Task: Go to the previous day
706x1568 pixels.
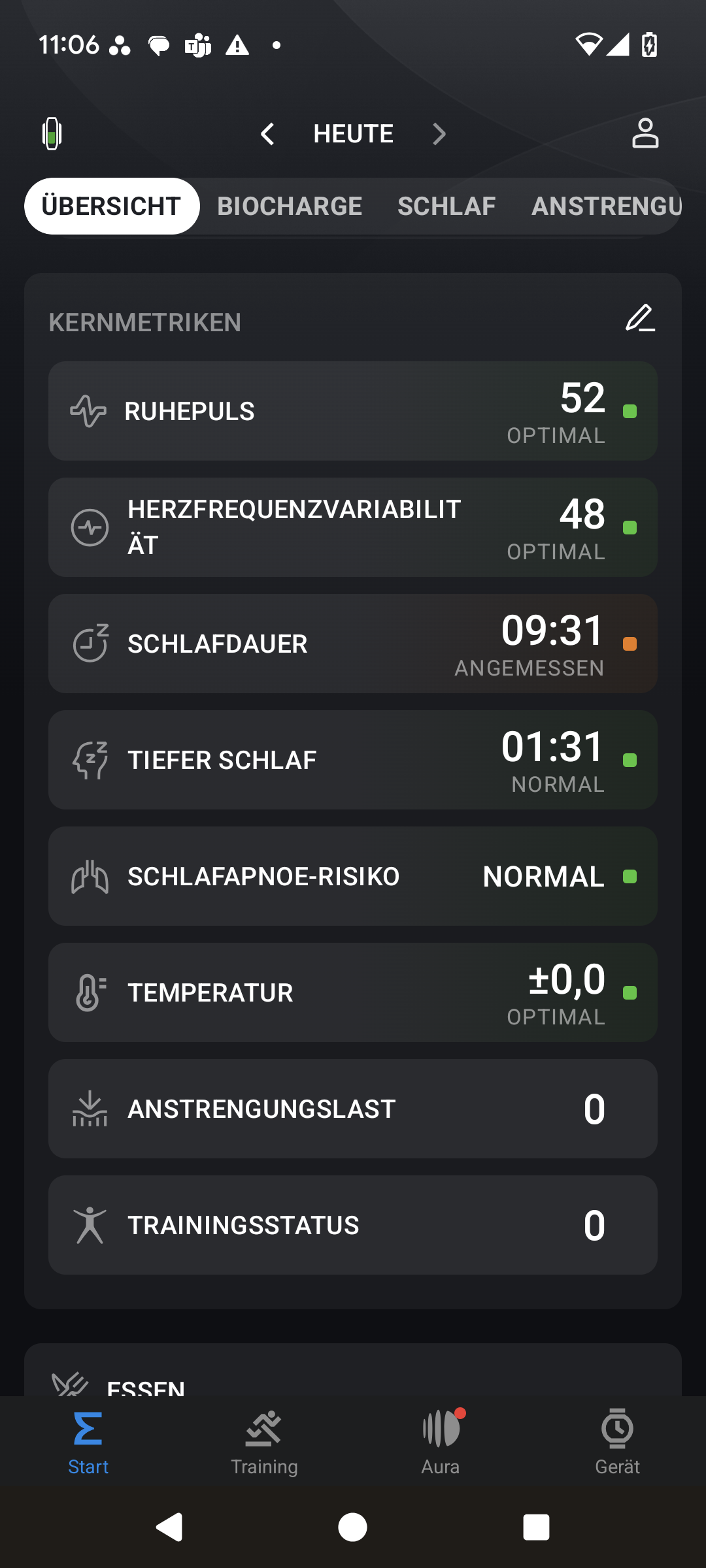Action: (x=267, y=134)
